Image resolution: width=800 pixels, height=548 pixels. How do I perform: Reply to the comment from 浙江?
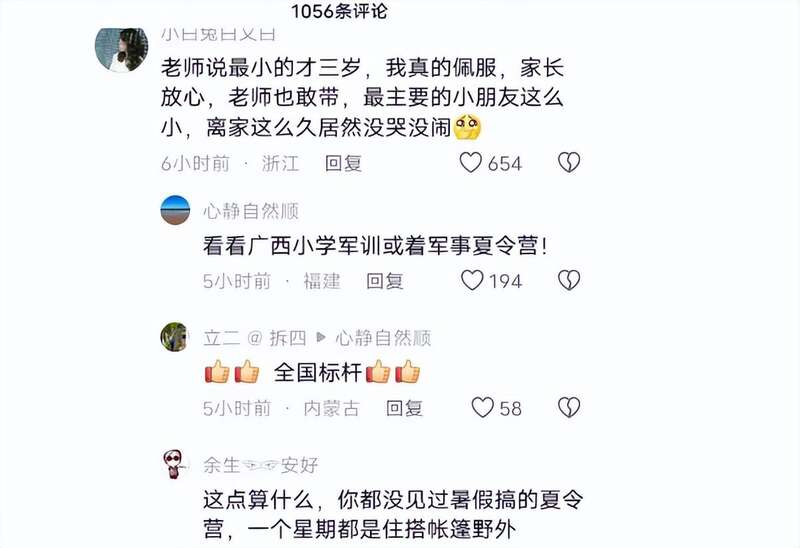point(343,163)
